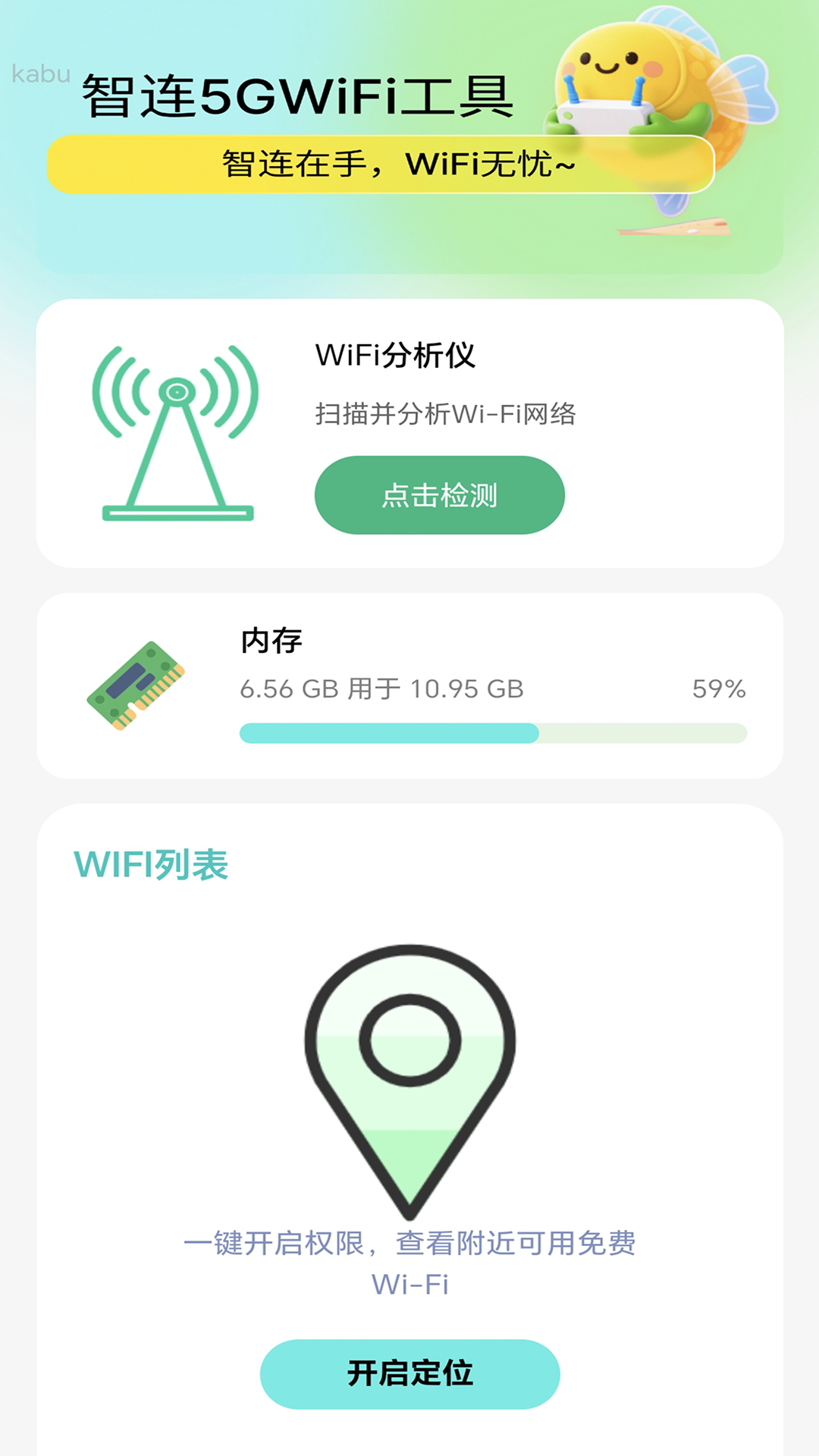Tap the 59% usage percentage label

[716, 689]
